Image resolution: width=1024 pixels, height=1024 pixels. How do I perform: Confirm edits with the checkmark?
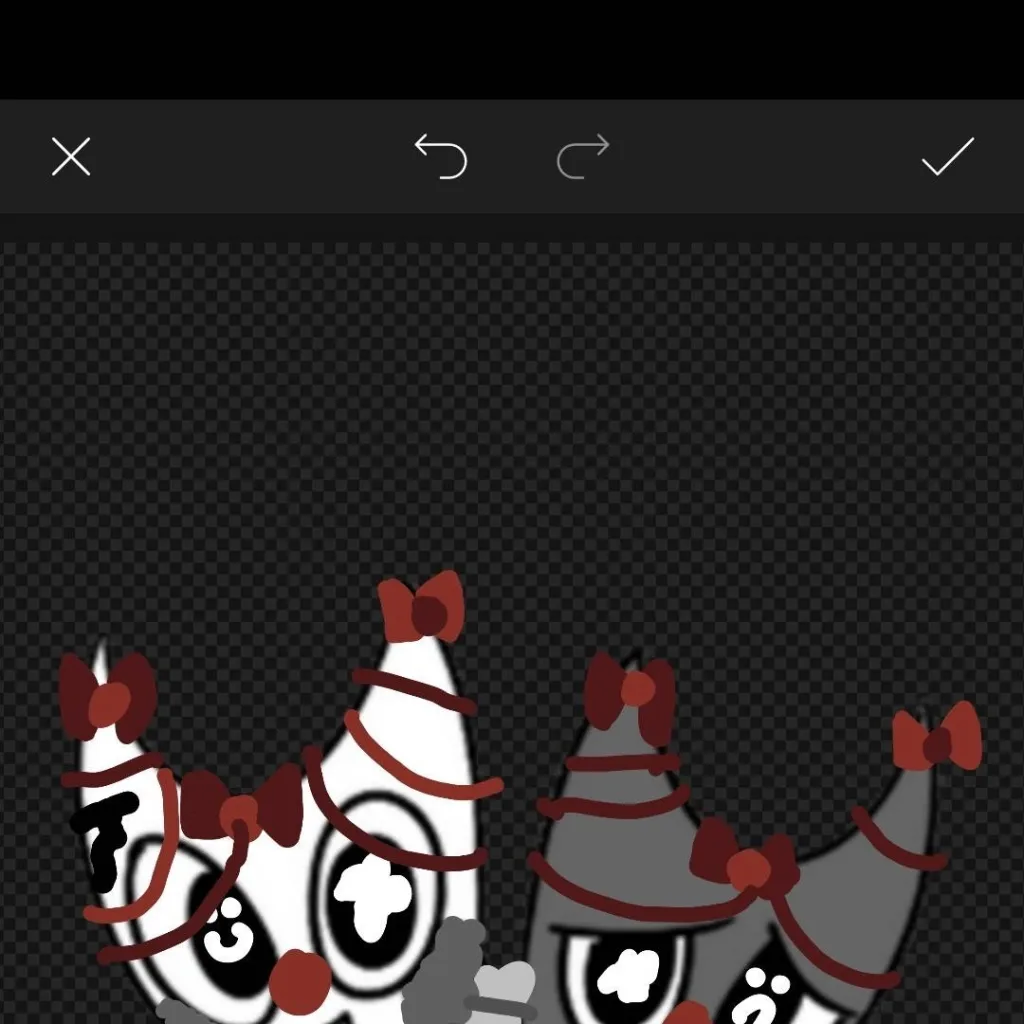[947, 157]
